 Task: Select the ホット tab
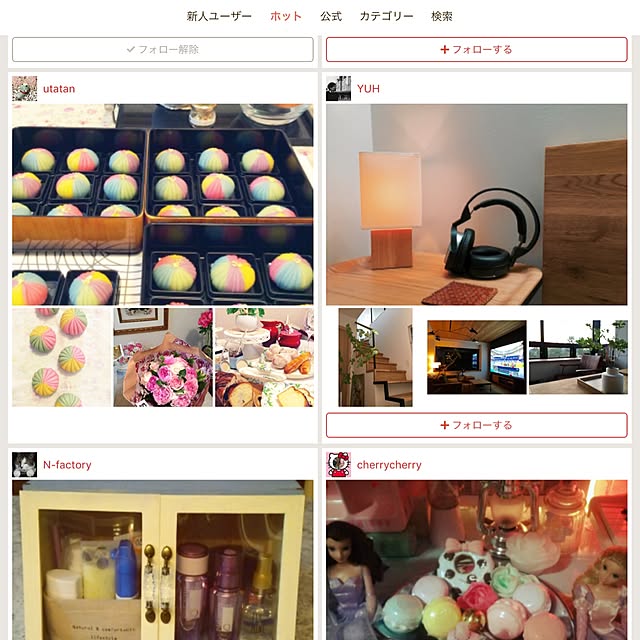[286, 16]
